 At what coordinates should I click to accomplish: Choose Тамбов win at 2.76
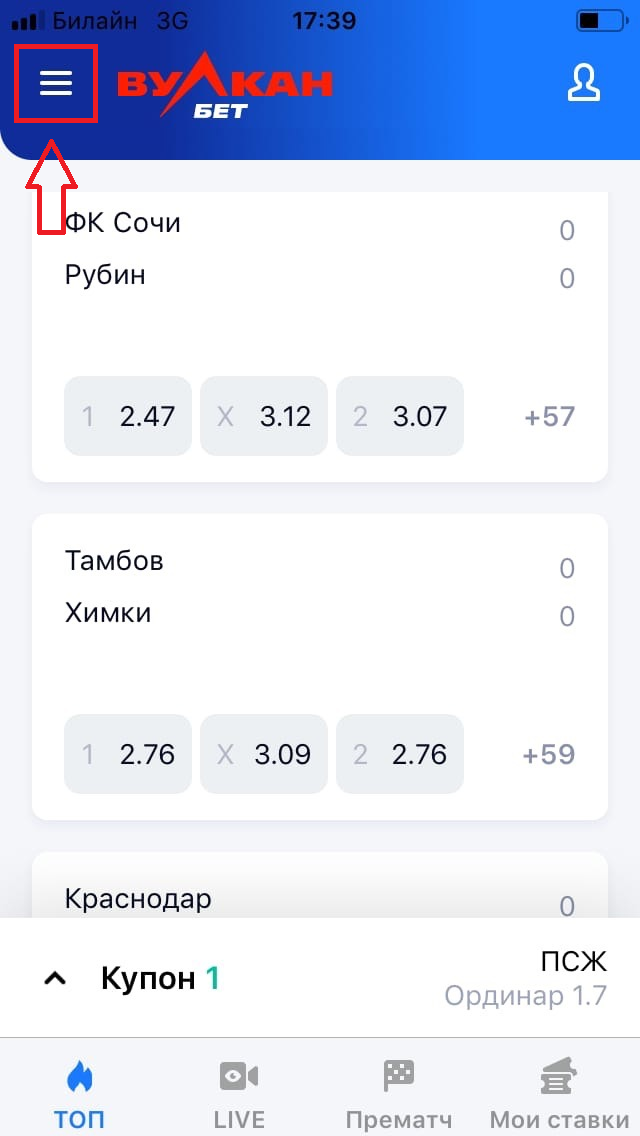click(128, 754)
